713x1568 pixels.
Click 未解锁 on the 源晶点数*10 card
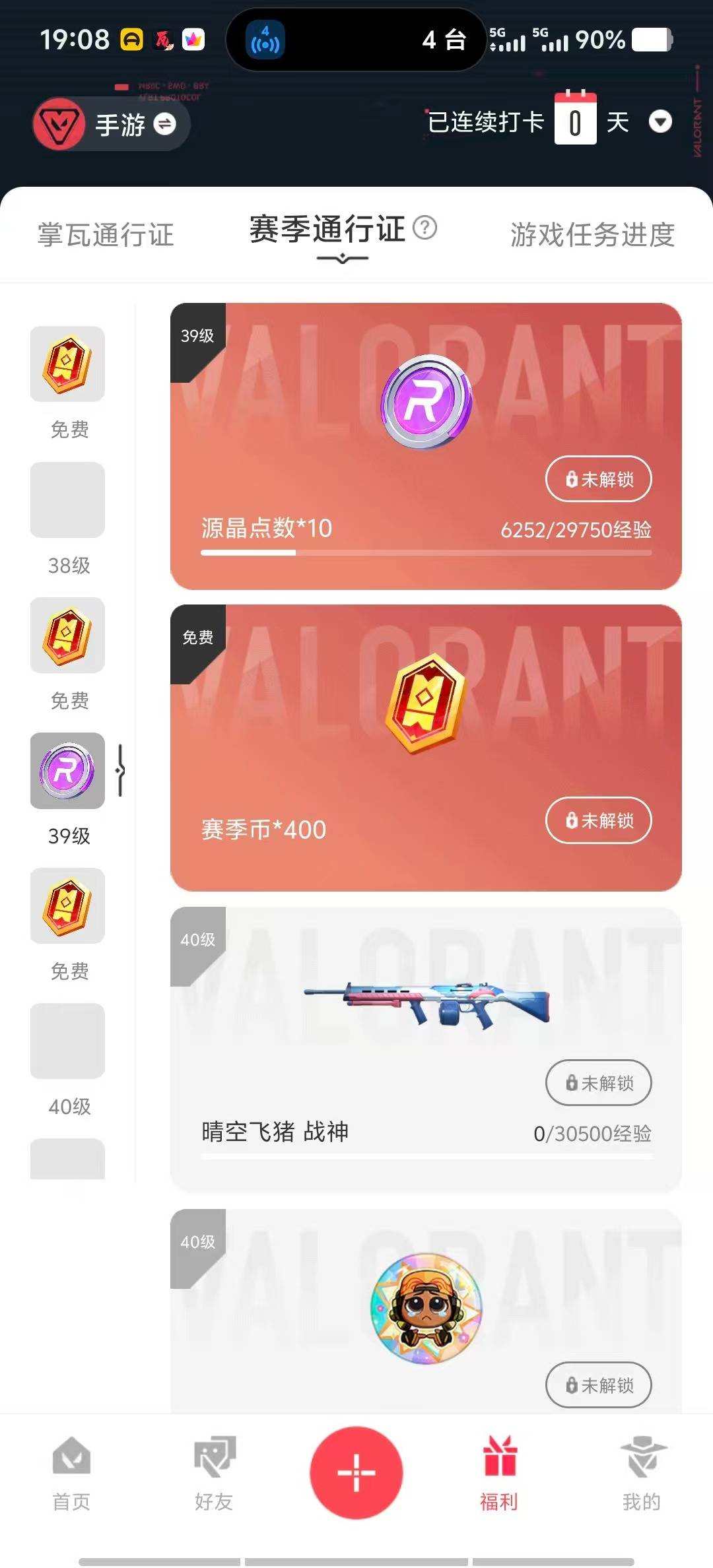click(x=598, y=479)
